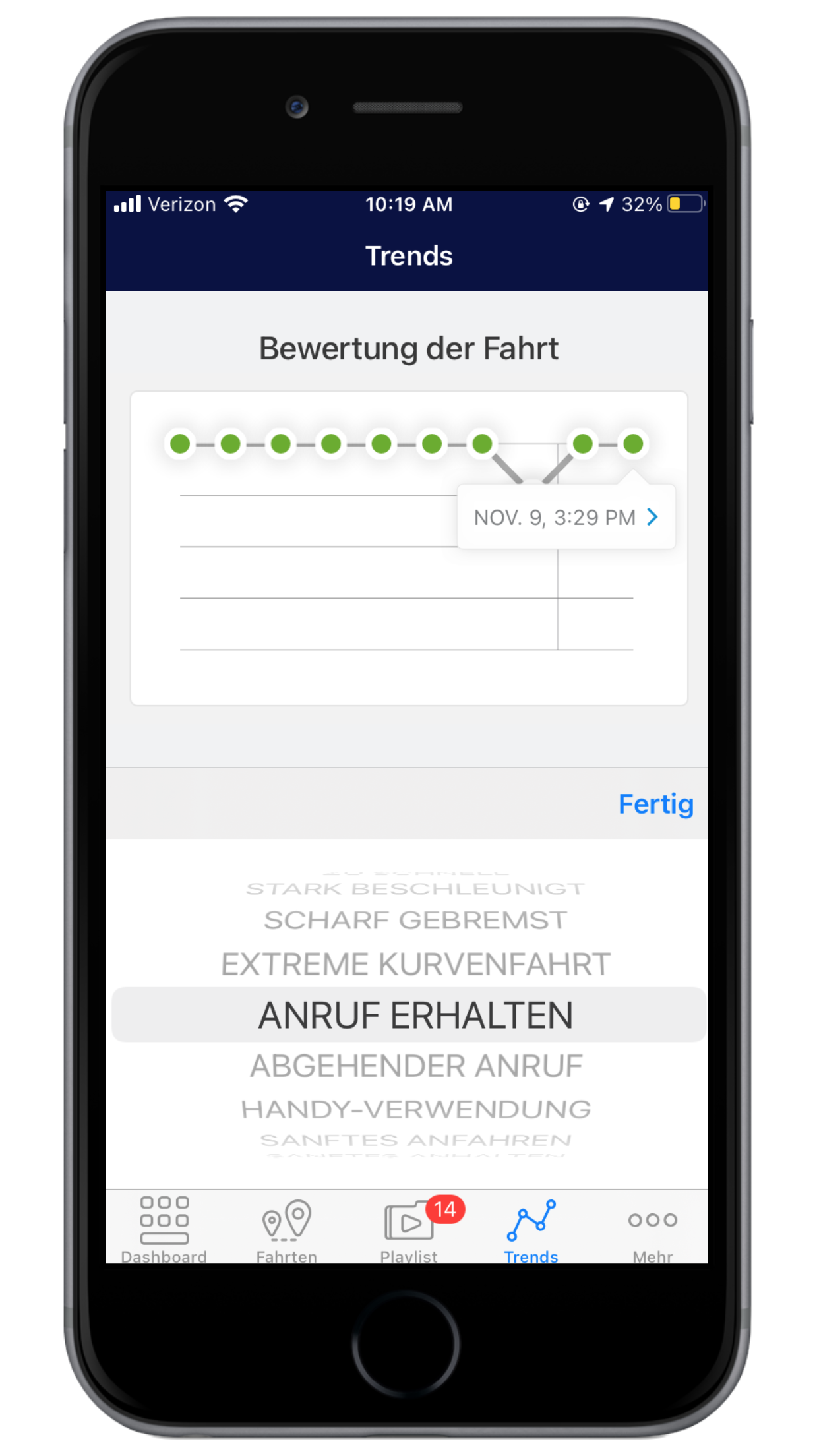
Task: Go to the Playlist tab
Action: pyautogui.click(x=409, y=1229)
